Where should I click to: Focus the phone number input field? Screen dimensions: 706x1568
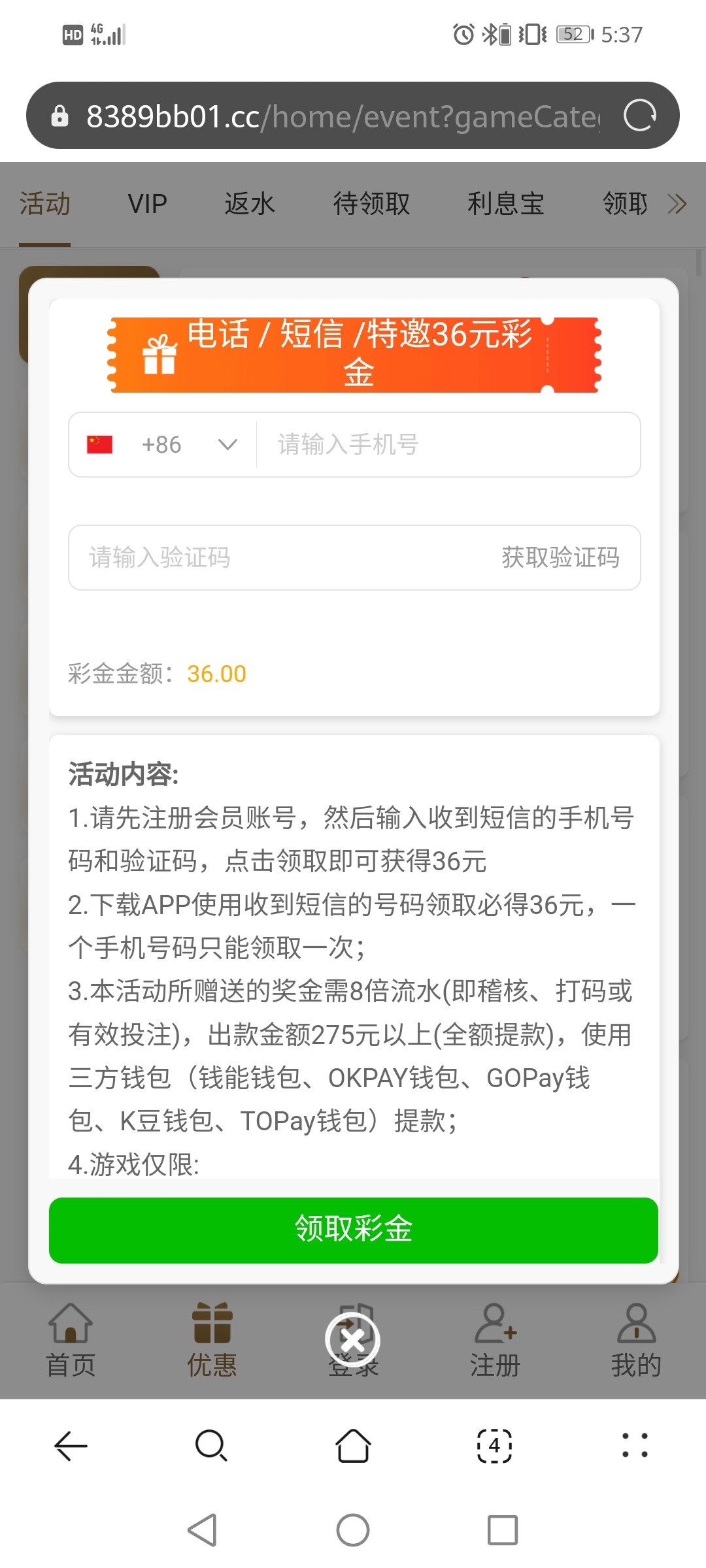448,445
